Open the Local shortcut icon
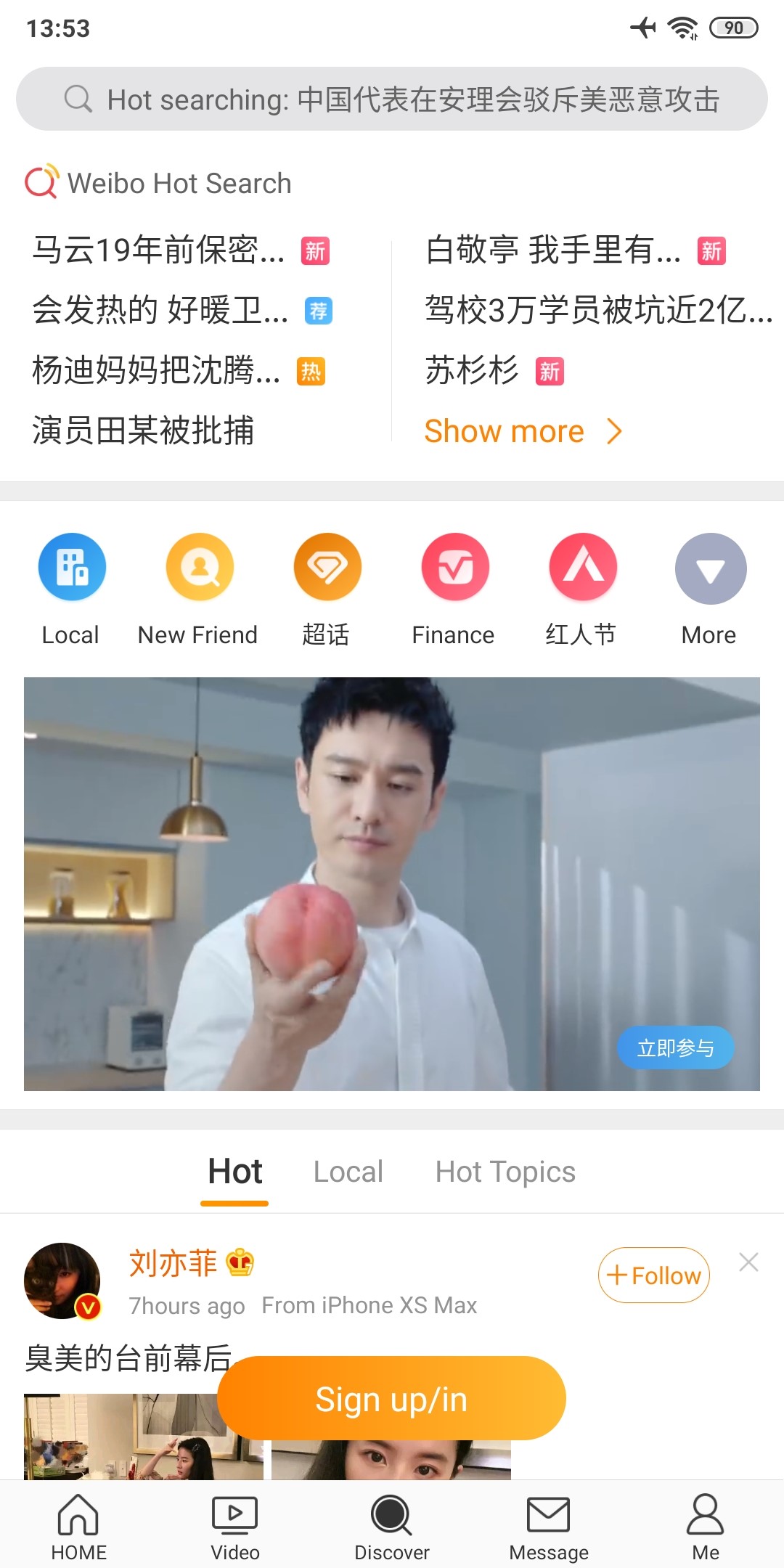 click(71, 567)
